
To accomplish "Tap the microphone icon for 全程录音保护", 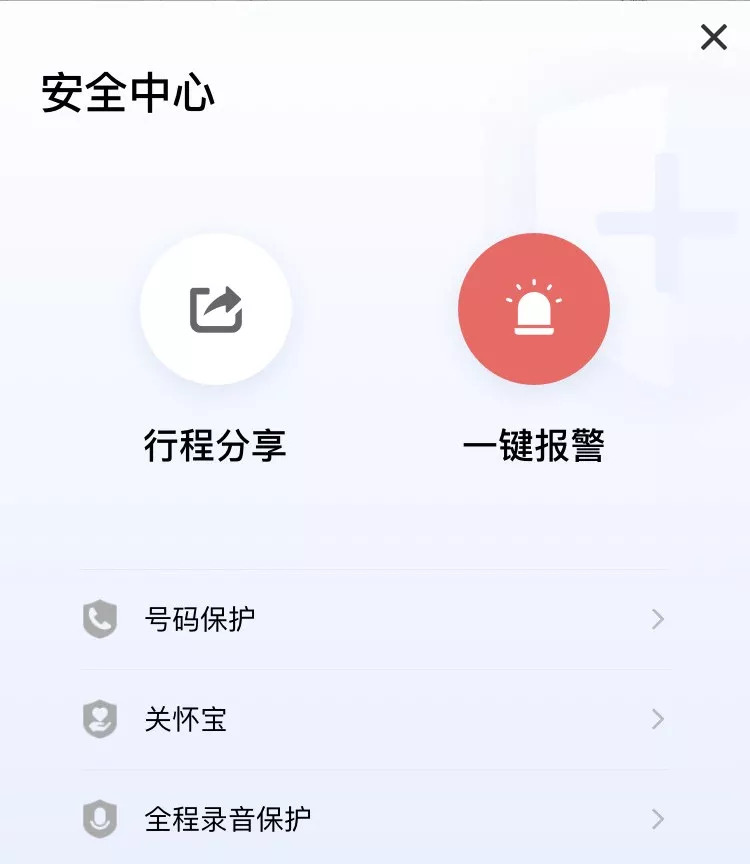I will pos(97,817).
